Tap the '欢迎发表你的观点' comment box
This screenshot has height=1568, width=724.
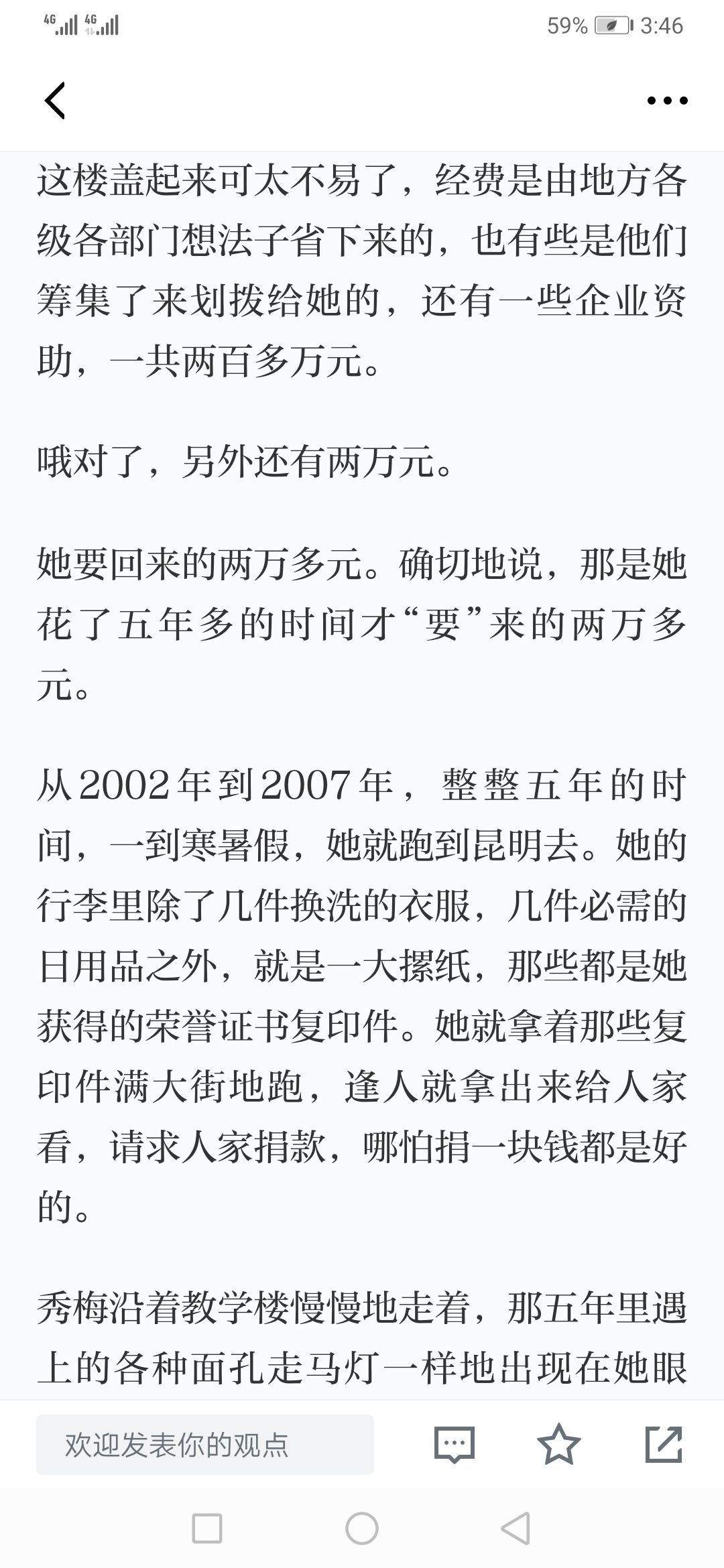tap(205, 1445)
